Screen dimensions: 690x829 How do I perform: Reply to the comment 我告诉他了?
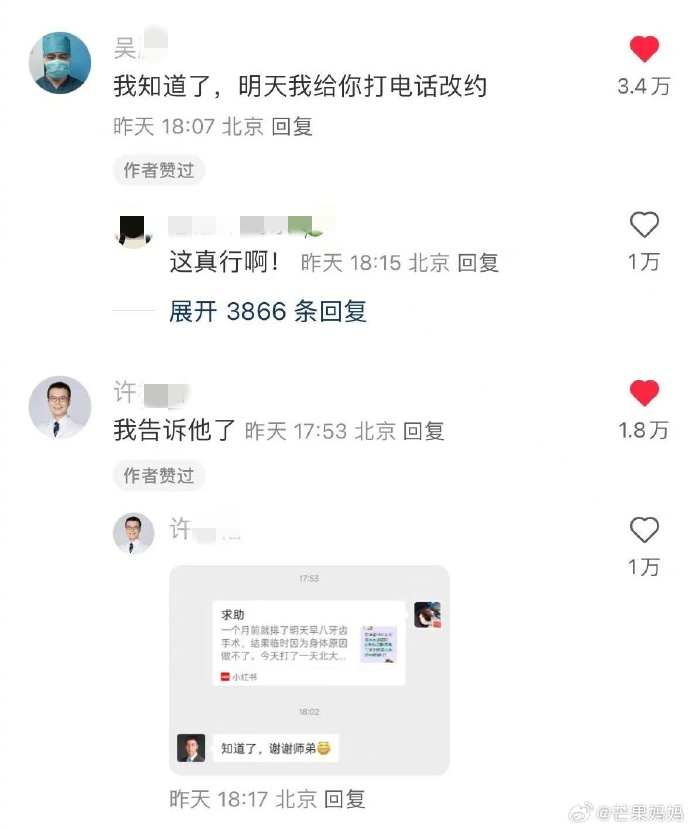[x=424, y=431]
